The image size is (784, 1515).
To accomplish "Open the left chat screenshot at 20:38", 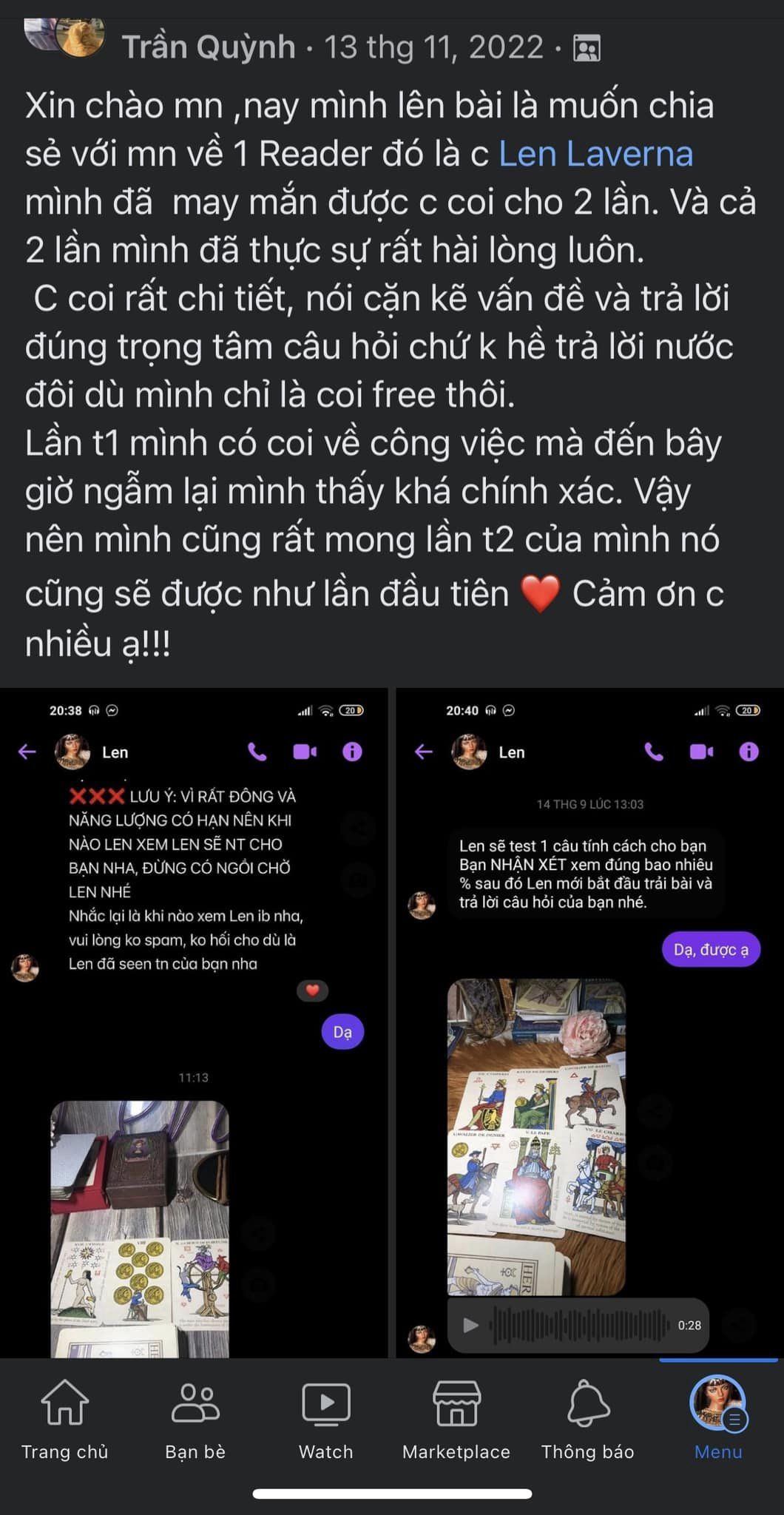I will [194, 1023].
